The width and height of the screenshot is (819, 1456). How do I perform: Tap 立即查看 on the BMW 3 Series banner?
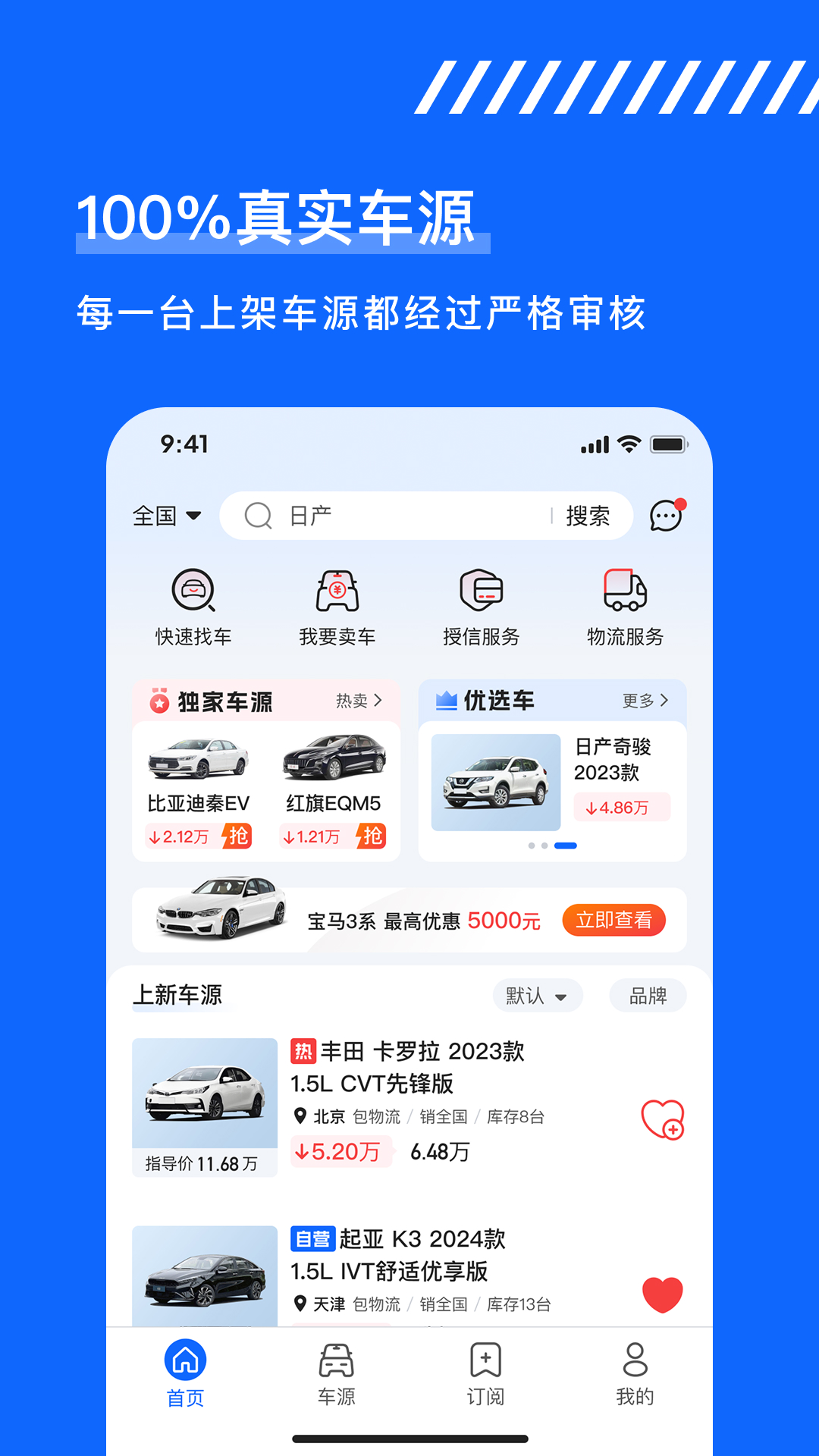(x=614, y=920)
